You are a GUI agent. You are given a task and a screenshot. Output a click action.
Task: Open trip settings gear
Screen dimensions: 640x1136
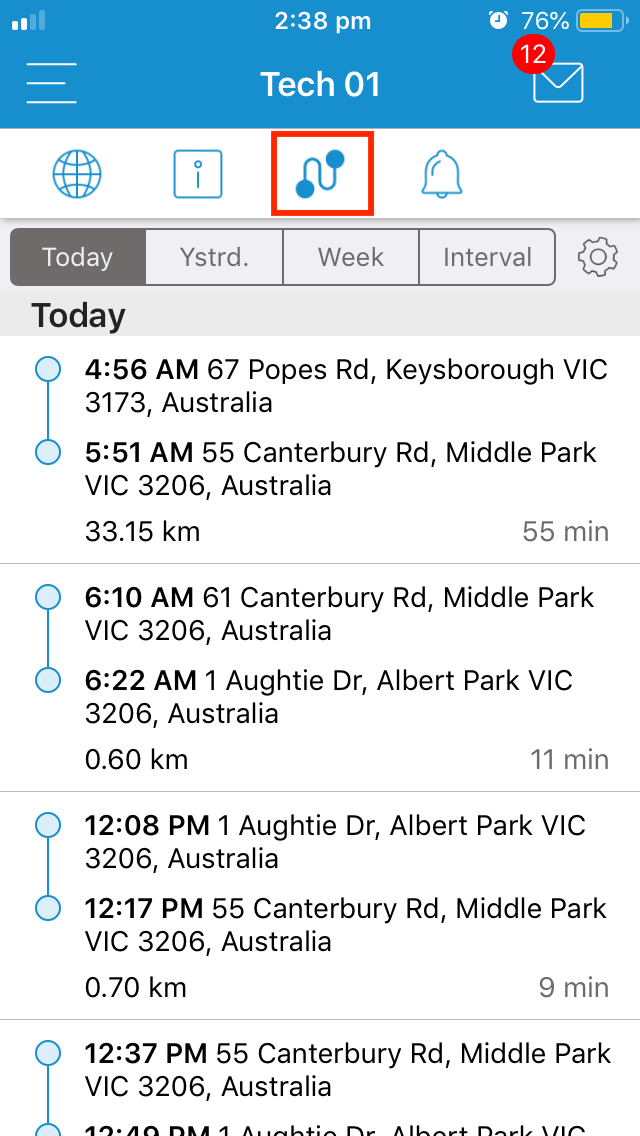(x=598, y=257)
